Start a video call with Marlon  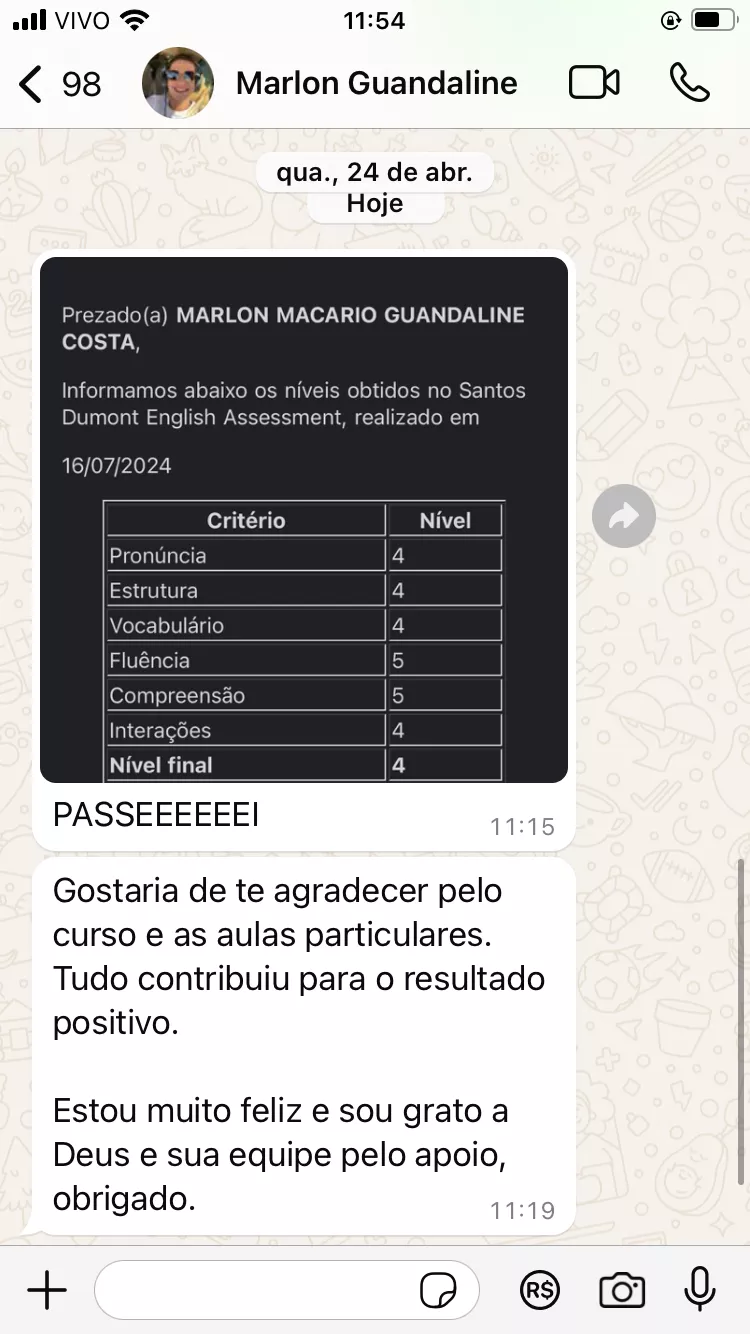click(x=594, y=83)
